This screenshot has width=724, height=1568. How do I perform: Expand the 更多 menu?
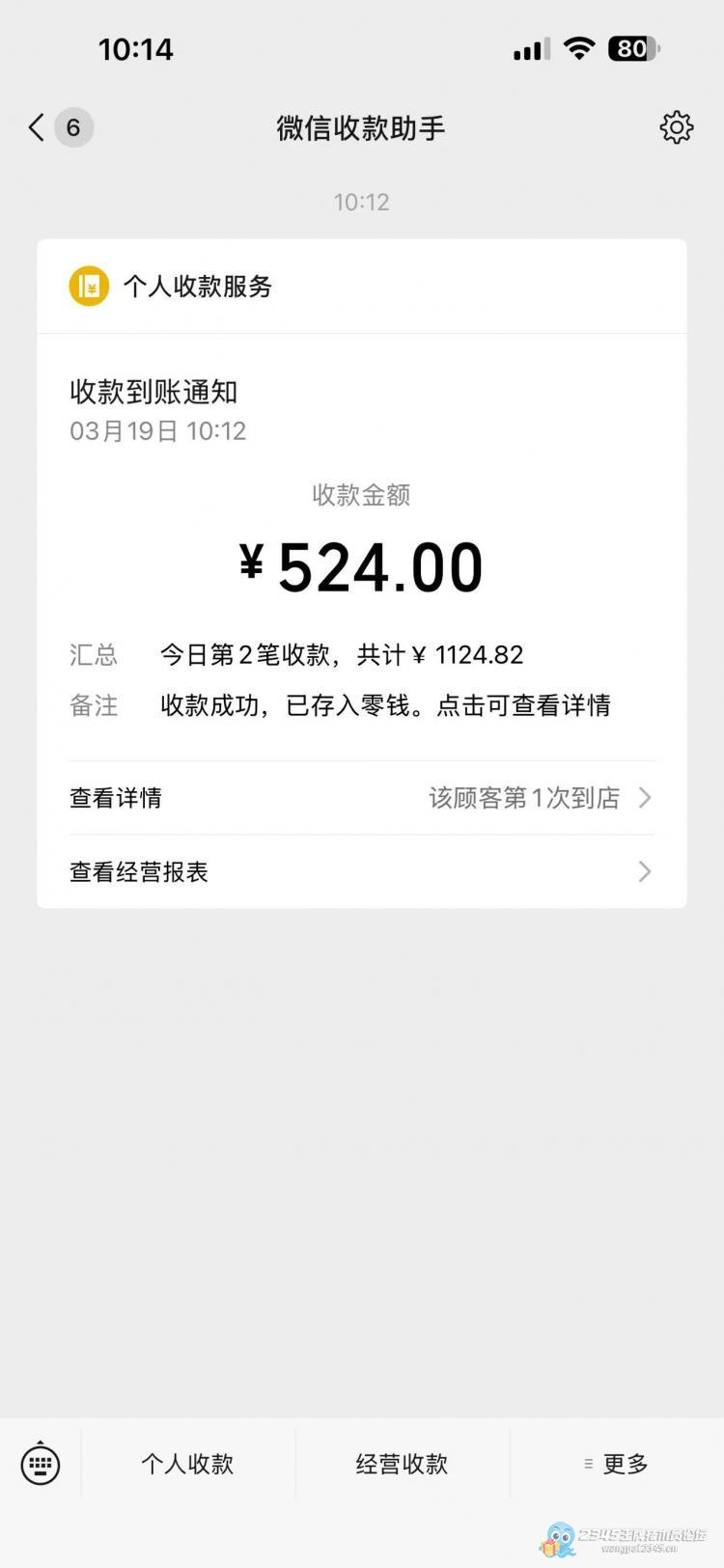[x=616, y=1464]
